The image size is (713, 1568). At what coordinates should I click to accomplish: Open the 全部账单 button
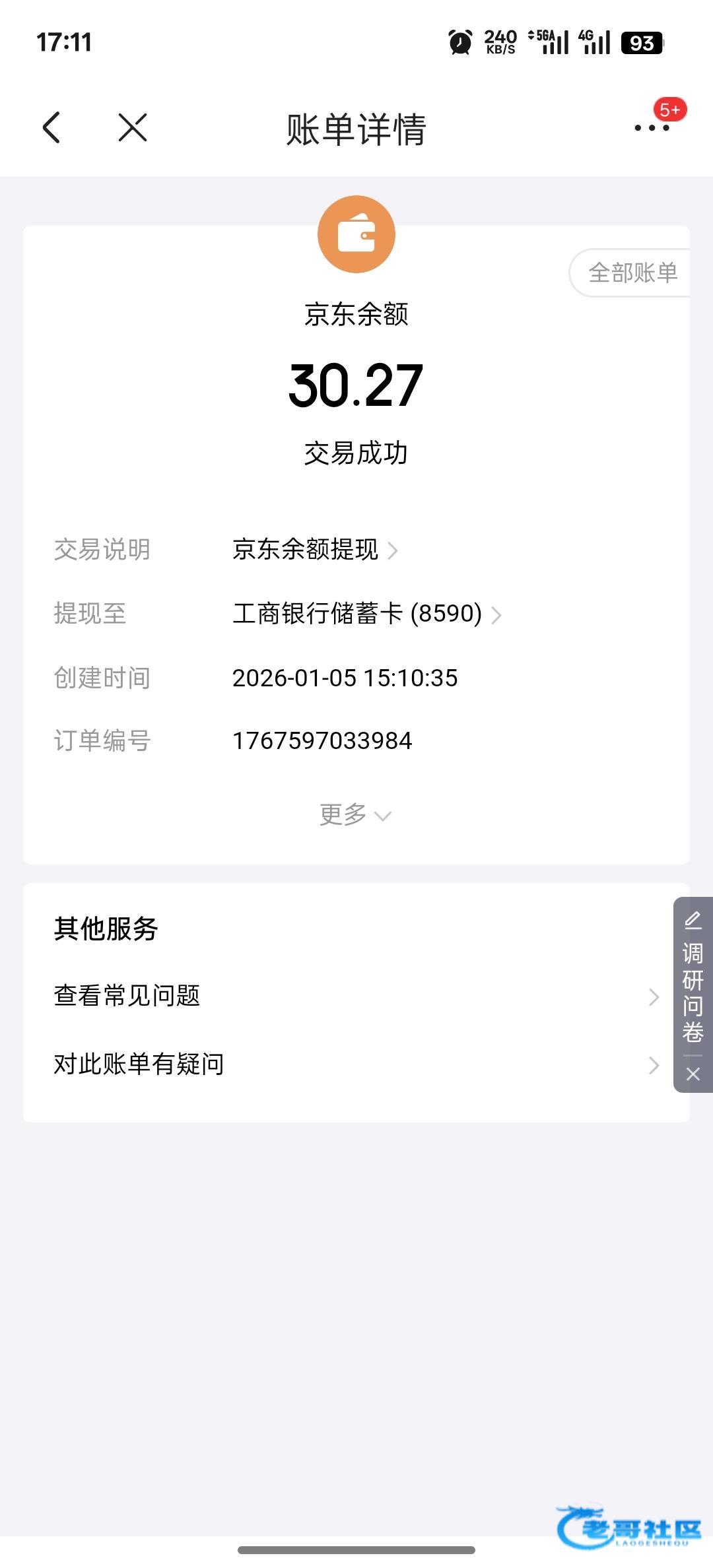pos(632,273)
